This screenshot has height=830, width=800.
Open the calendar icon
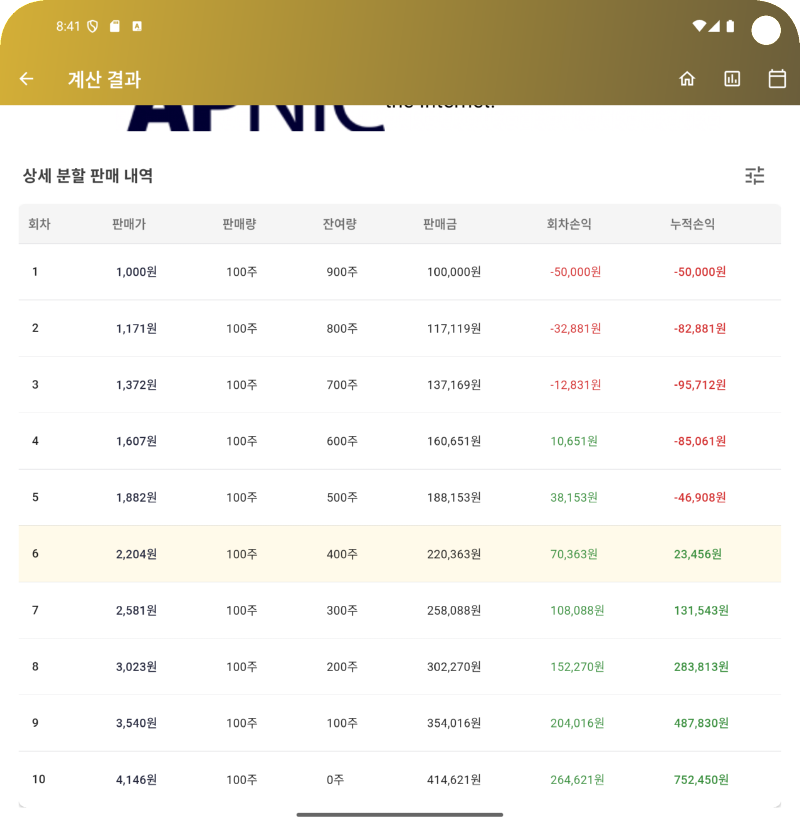point(777,79)
